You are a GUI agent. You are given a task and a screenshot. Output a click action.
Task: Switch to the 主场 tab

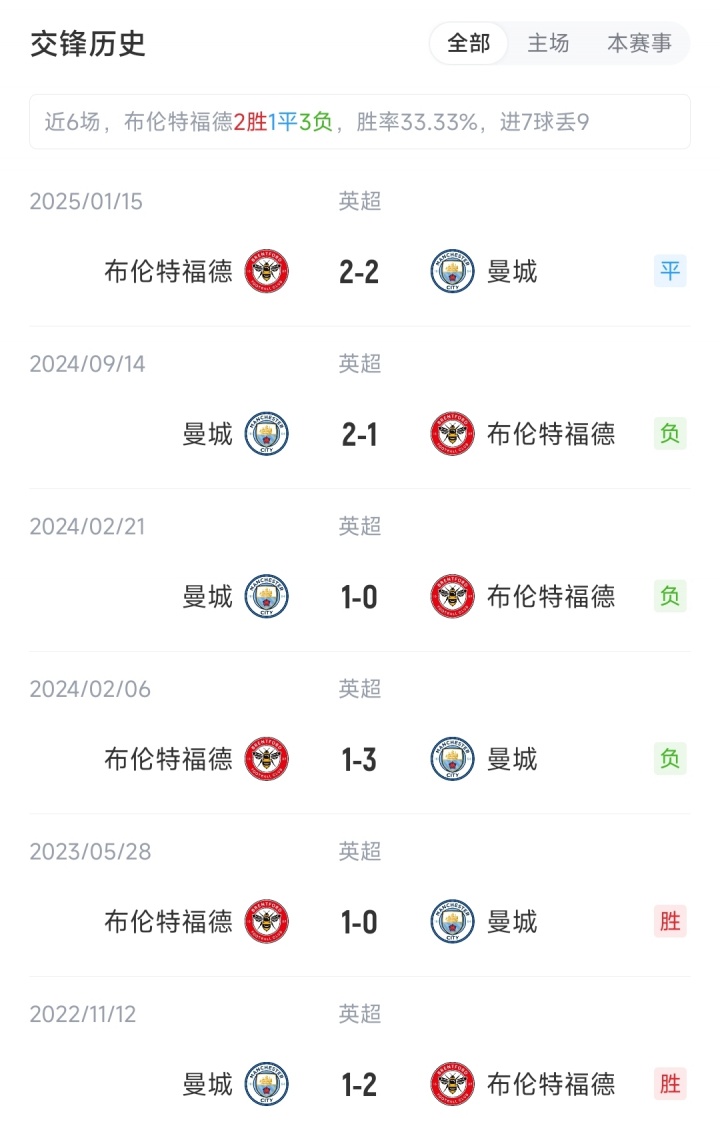[x=548, y=44]
